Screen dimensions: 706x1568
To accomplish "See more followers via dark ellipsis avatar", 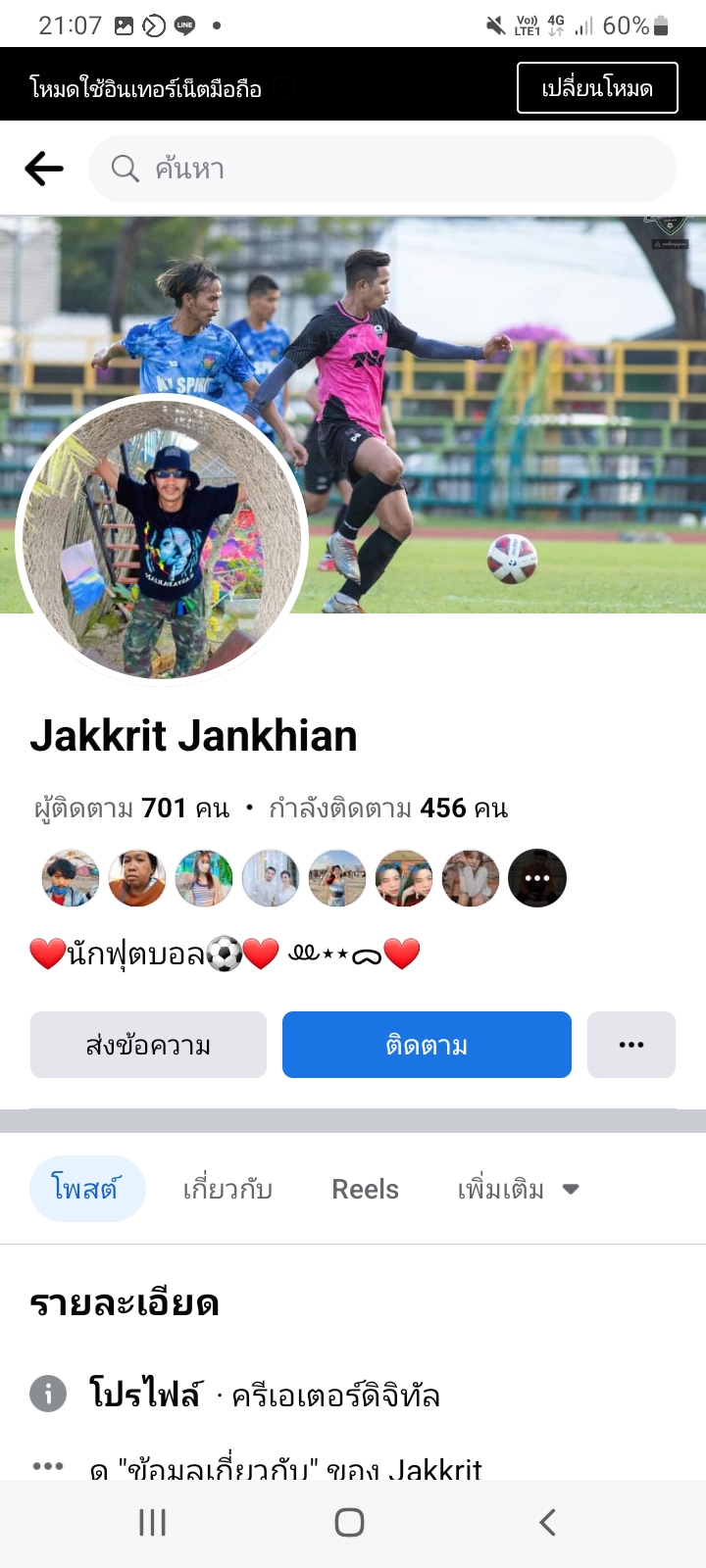I will pos(537,878).
